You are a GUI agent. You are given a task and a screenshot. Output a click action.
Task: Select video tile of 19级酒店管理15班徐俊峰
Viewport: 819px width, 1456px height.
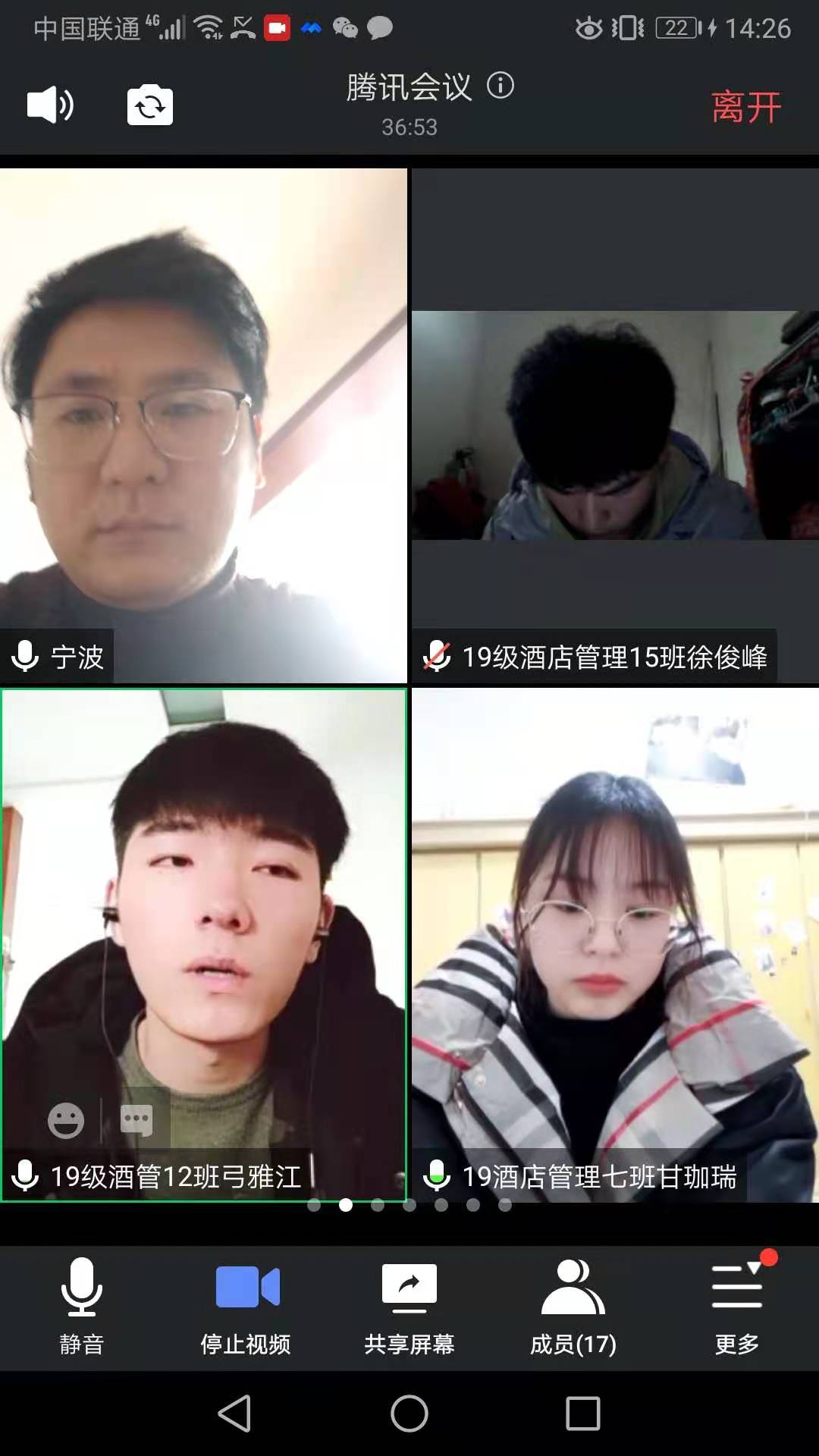615,425
